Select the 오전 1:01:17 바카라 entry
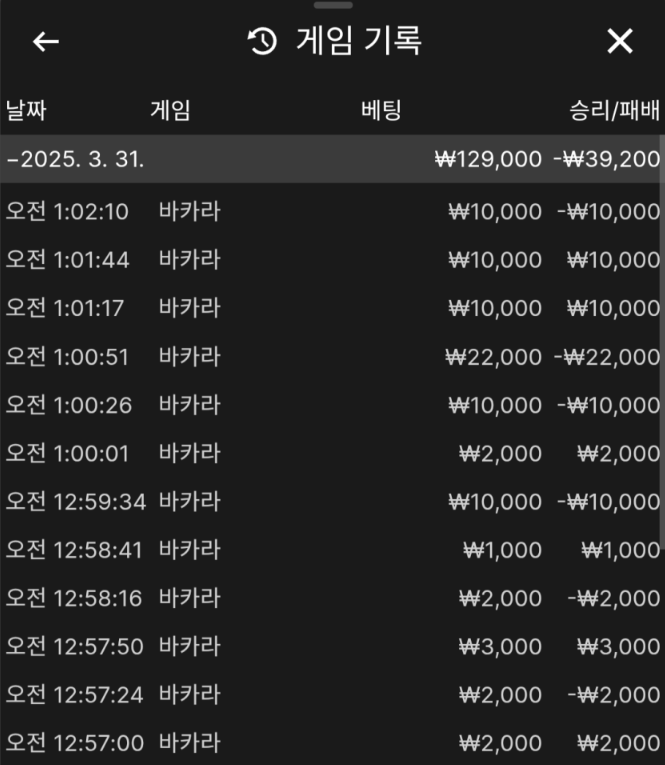This screenshot has height=765, width=665. click(332, 308)
